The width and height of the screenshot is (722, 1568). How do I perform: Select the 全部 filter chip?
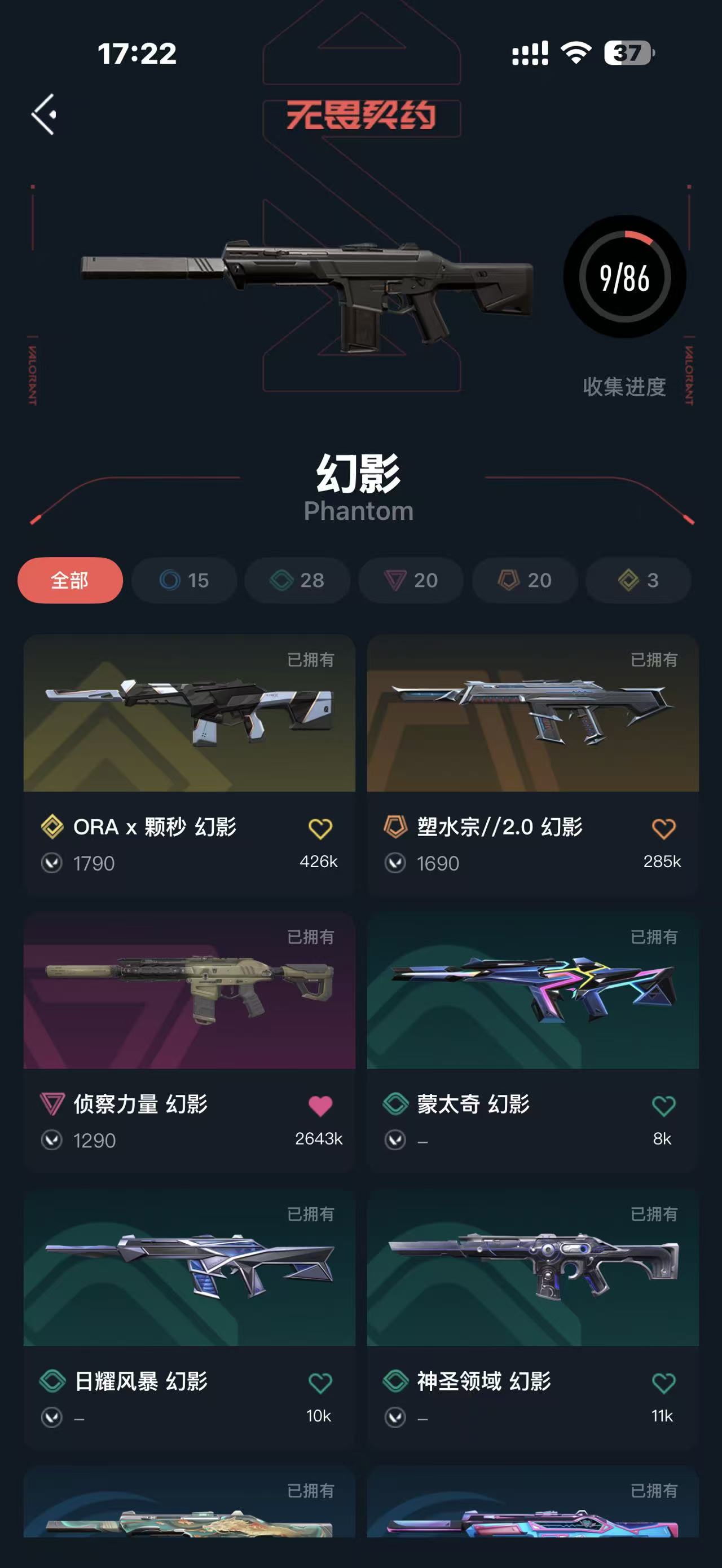tap(70, 580)
